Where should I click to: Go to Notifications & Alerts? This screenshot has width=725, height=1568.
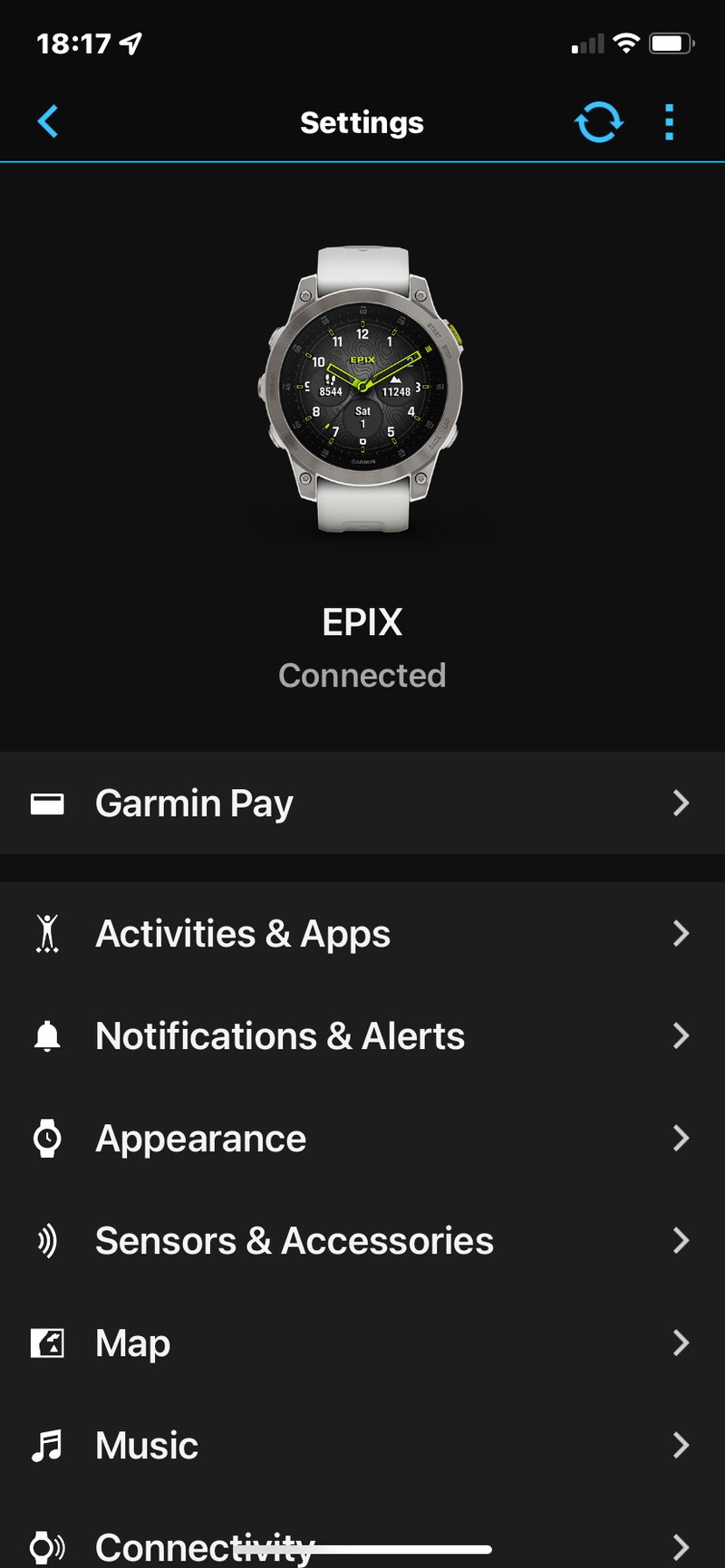click(x=362, y=1036)
